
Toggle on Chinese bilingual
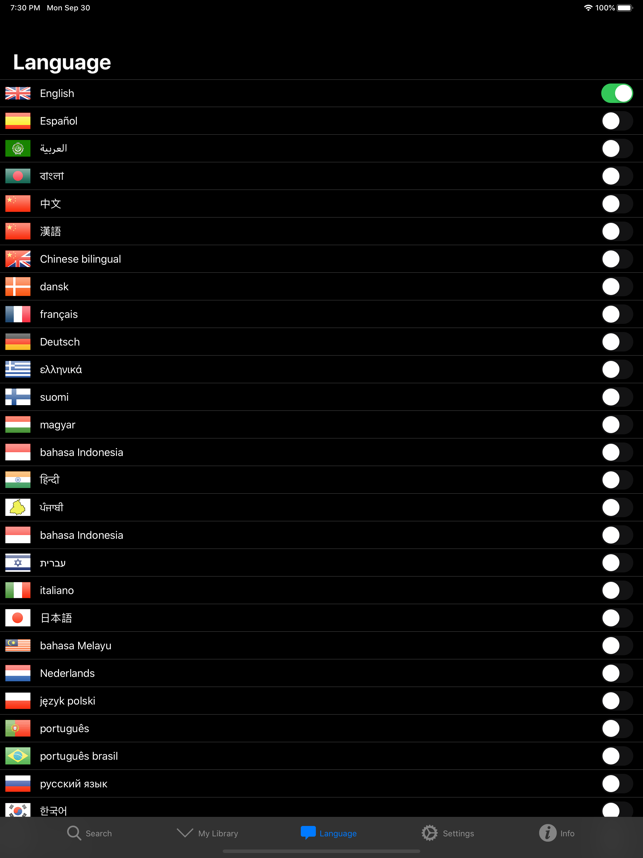coord(616,259)
